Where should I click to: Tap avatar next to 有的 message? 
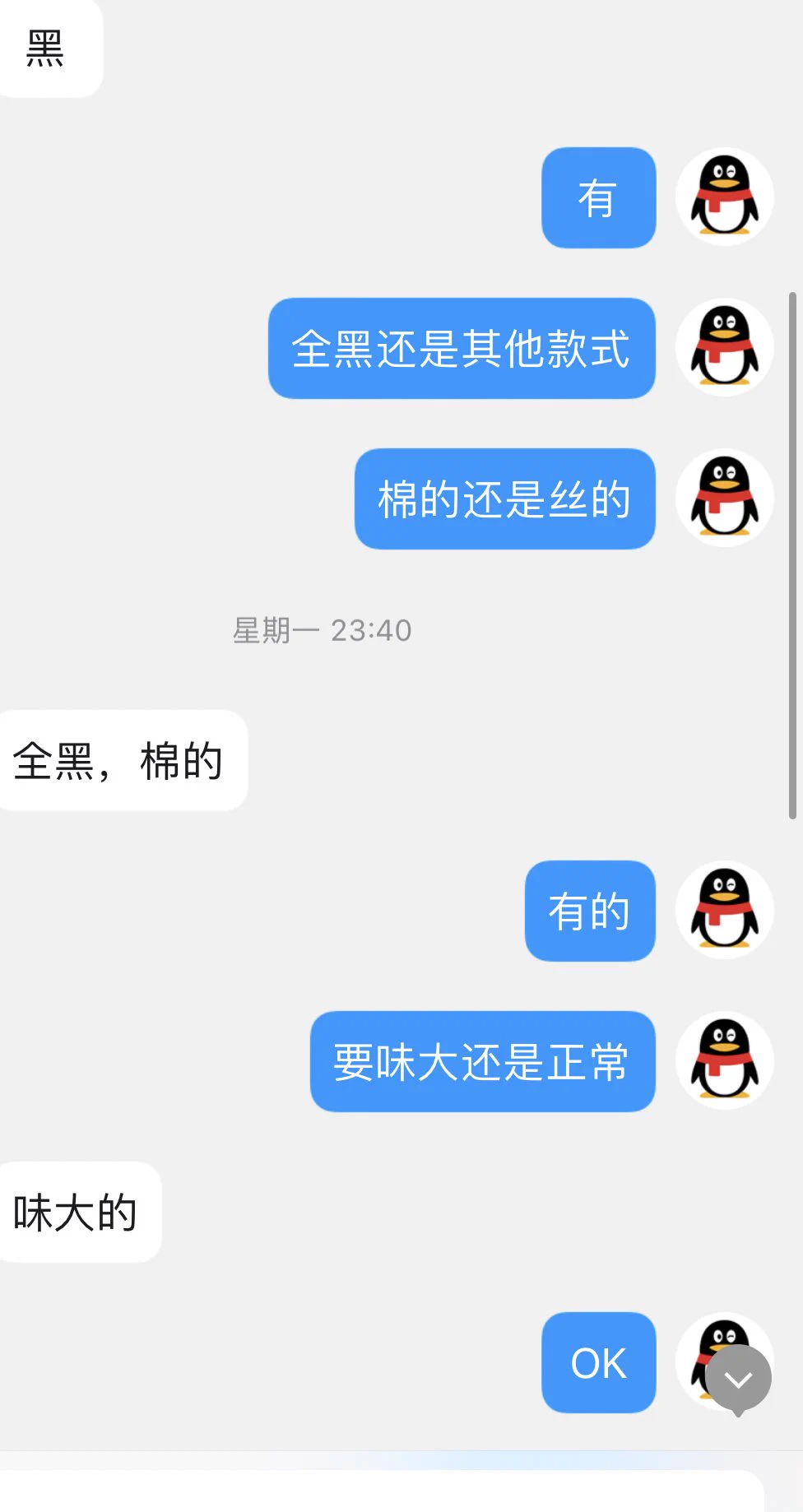pyautogui.click(x=724, y=910)
